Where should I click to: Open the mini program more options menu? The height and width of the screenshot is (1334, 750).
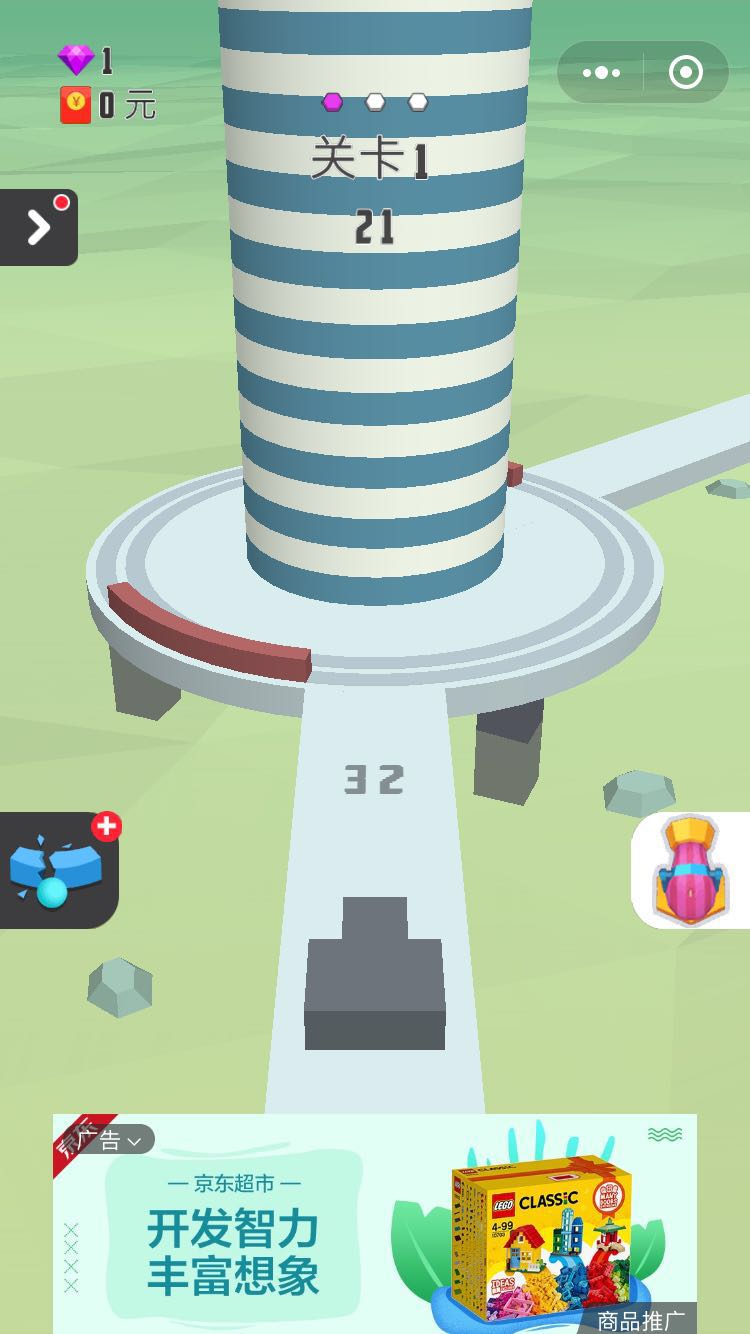(x=601, y=73)
